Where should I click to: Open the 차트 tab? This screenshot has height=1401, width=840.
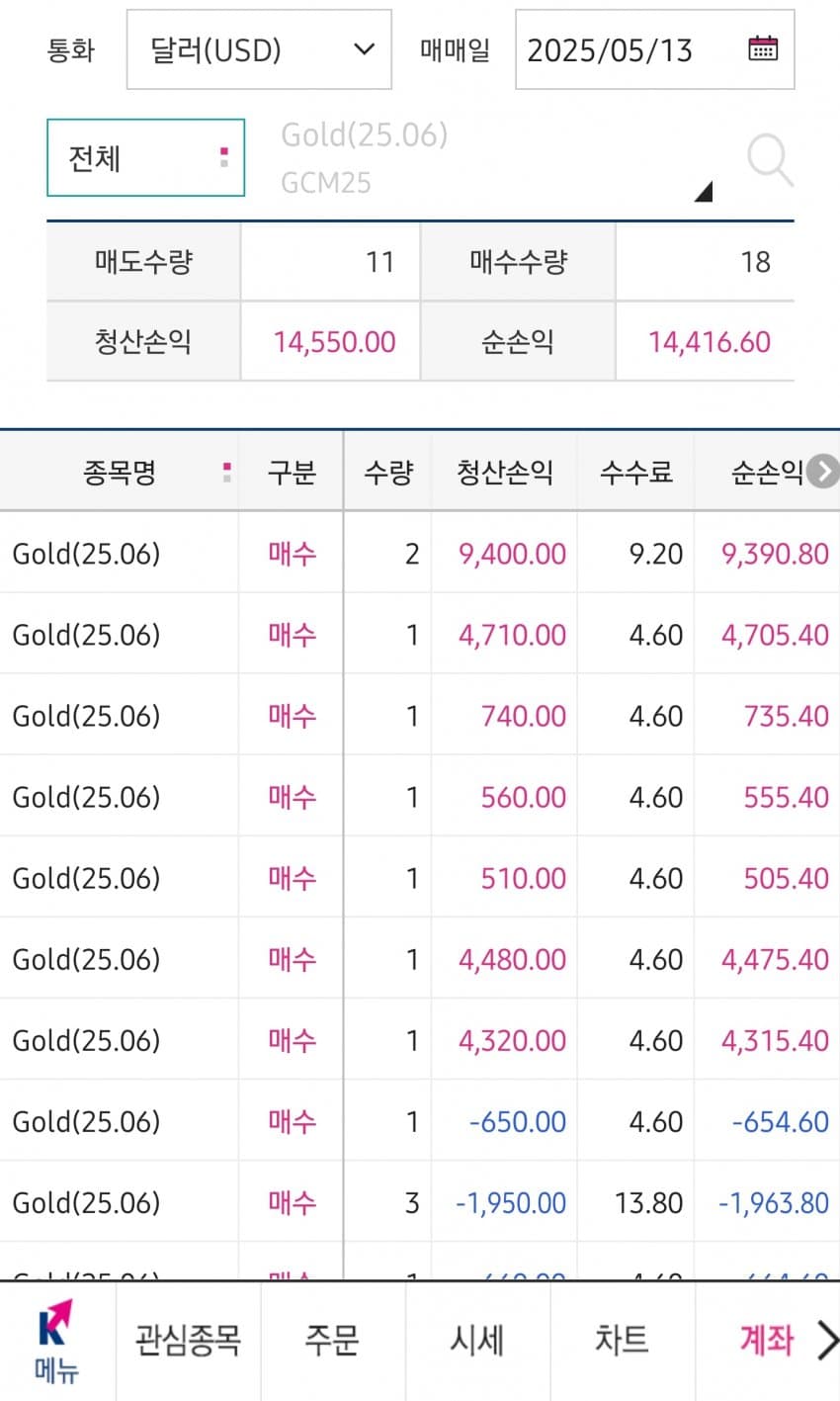[x=622, y=1341]
